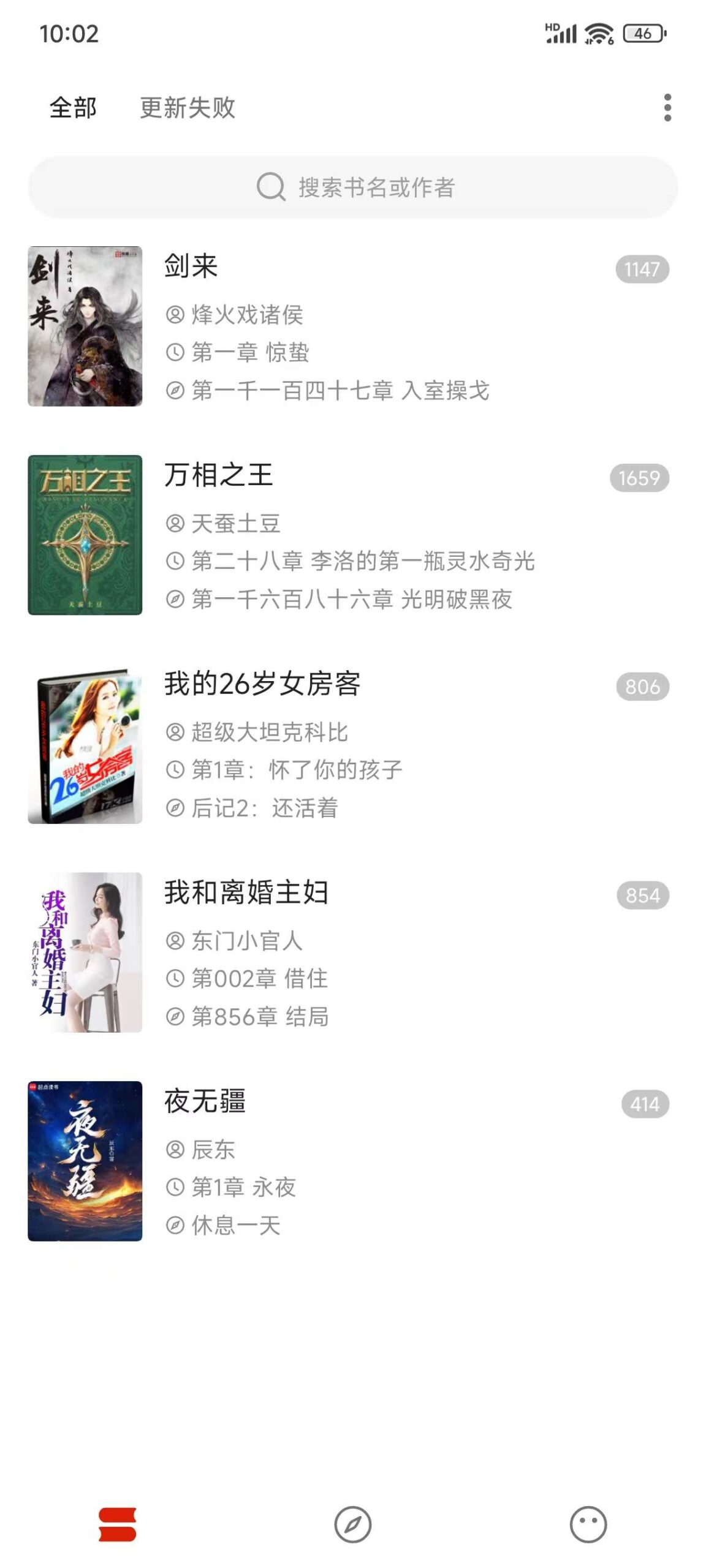706x1568 pixels.
Task: Tap the 搜索书名或作者 search box
Action: tap(353, 187)
